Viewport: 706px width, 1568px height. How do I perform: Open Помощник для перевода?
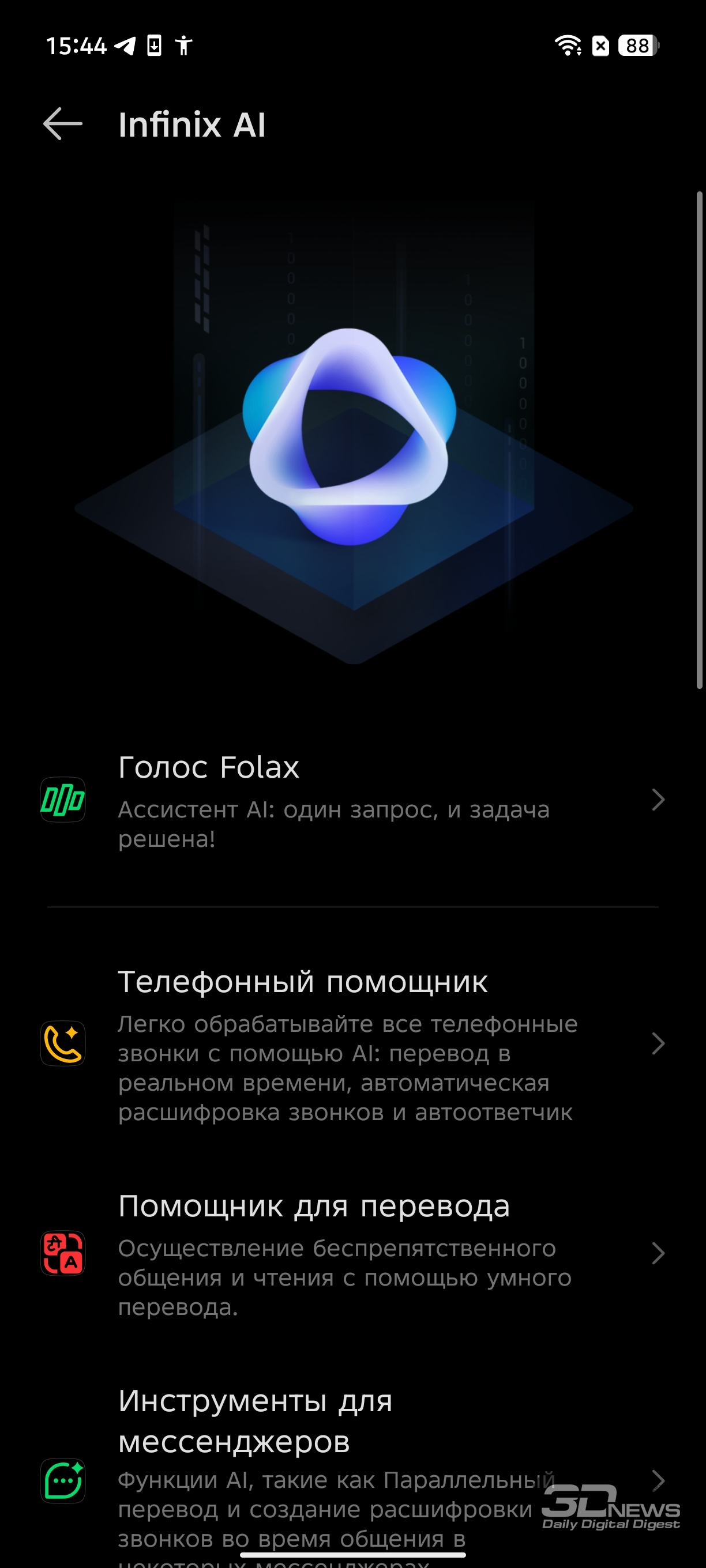point(352,1254)
